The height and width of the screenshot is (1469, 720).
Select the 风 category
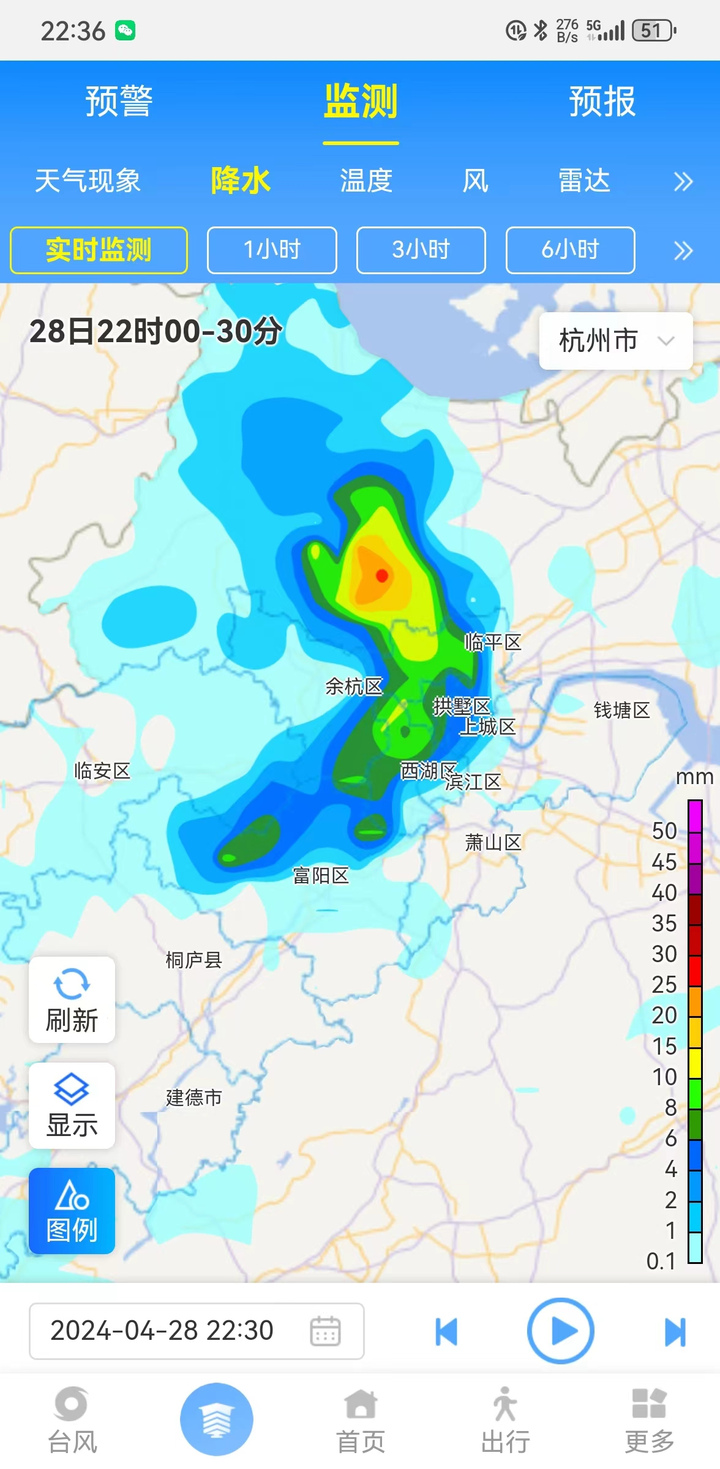[x=475, y=181]
